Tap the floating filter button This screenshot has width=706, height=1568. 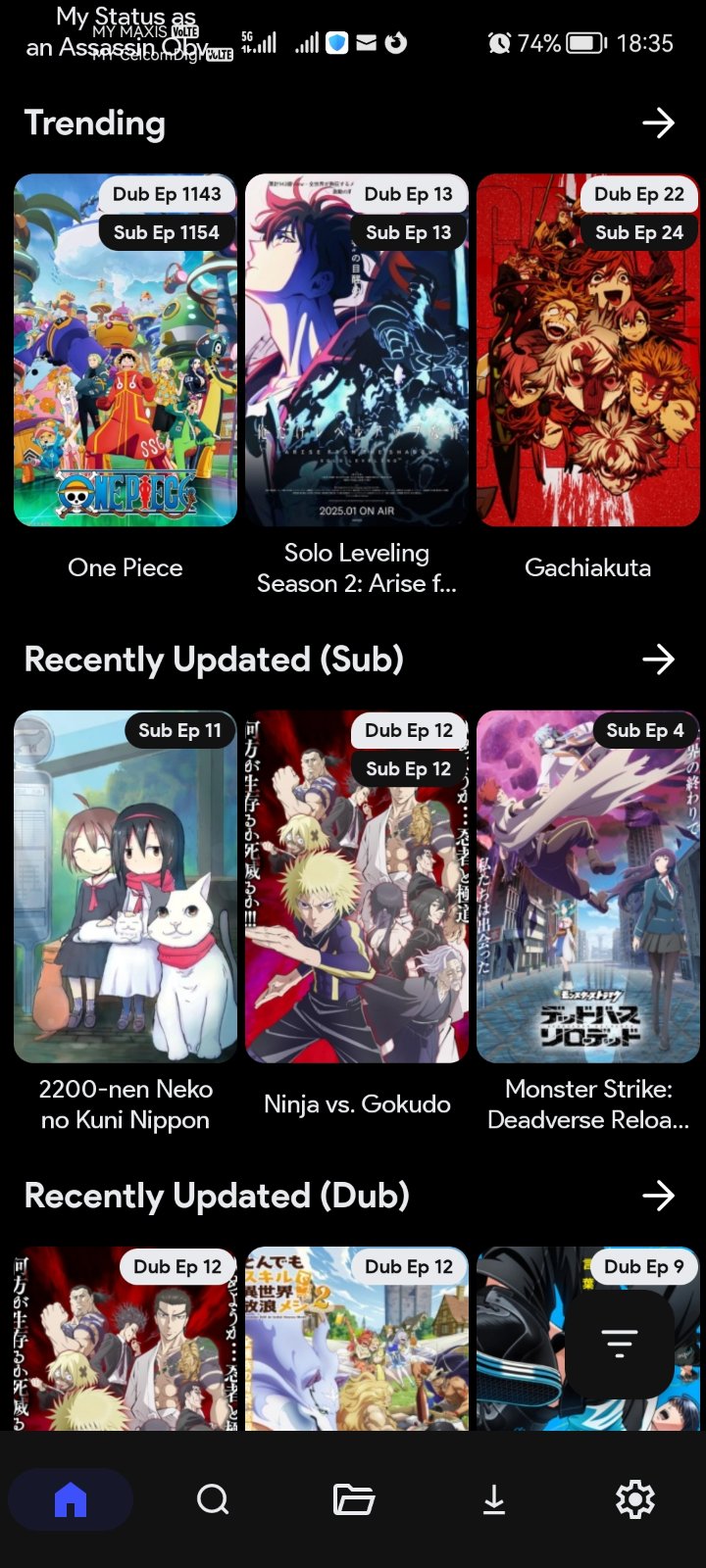[620, 1344]
